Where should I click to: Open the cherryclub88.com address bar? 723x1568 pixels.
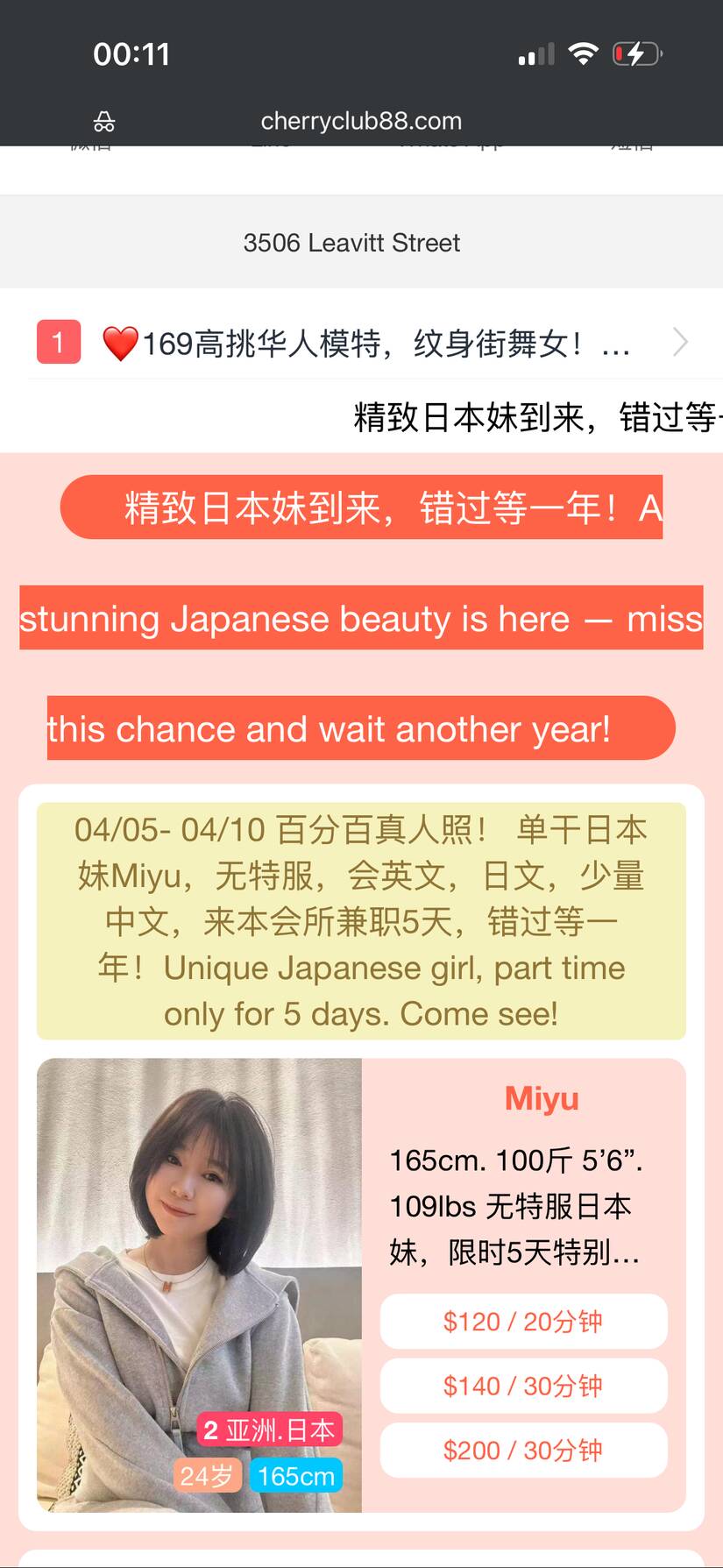pyautogui.click(x=361, y=121)
